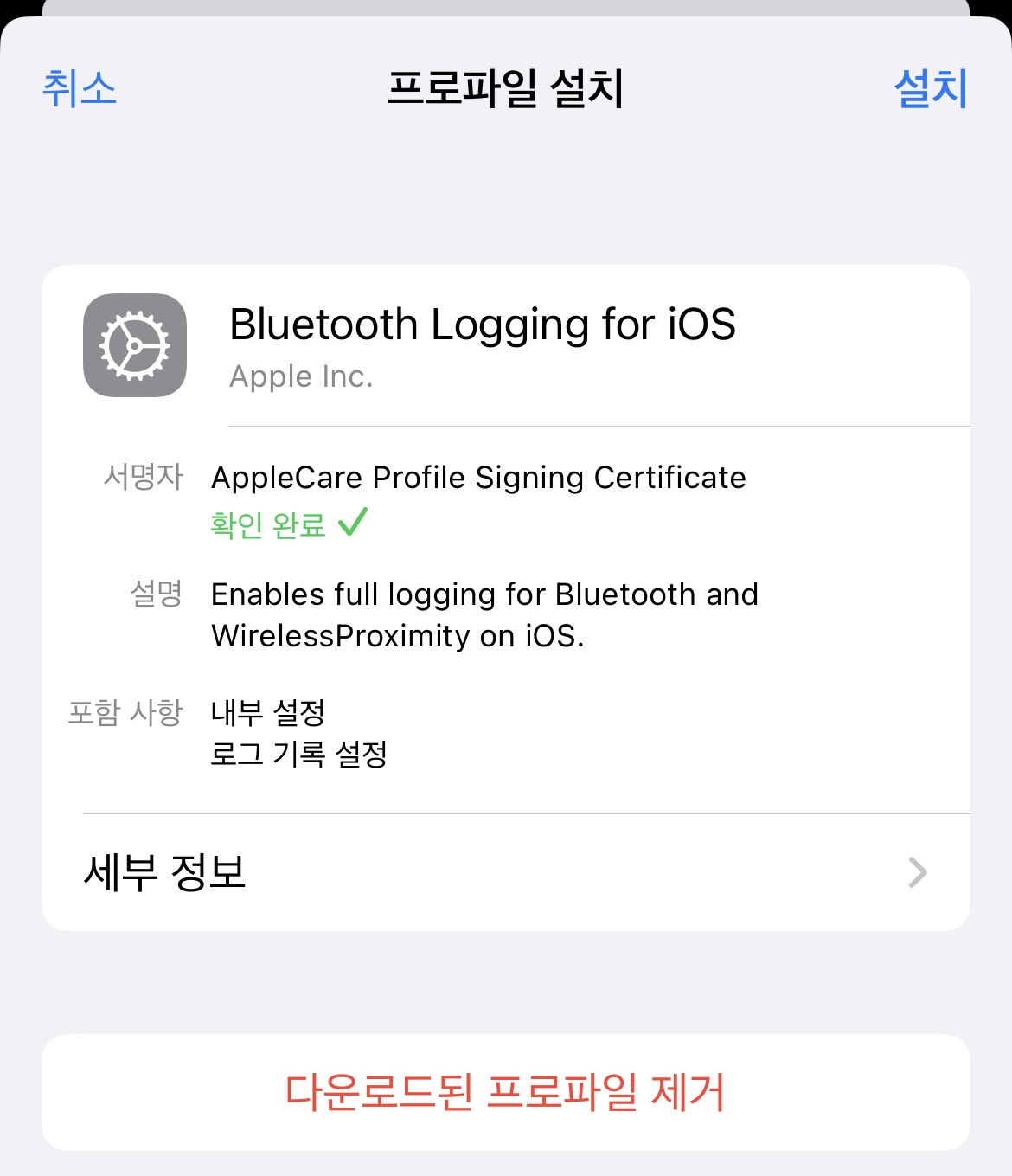The width and height of the screenshot is (1012, 1176).
Task: Tap 다운로드된 프로파일 제거 to remove profile
Action: coord(506,1093)
